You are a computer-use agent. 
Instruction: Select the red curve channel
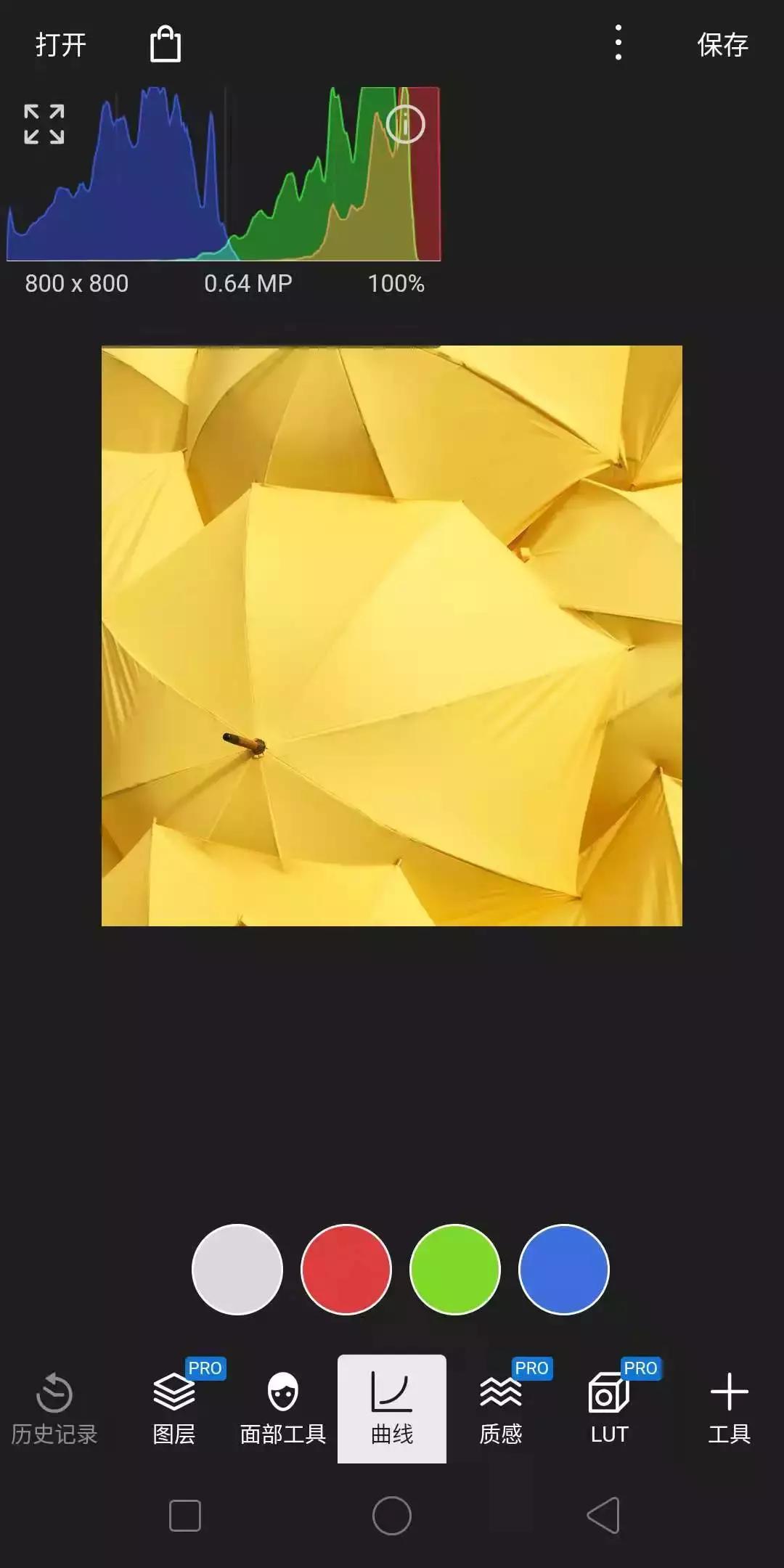pyautogui.click(x=346, y=1270)
